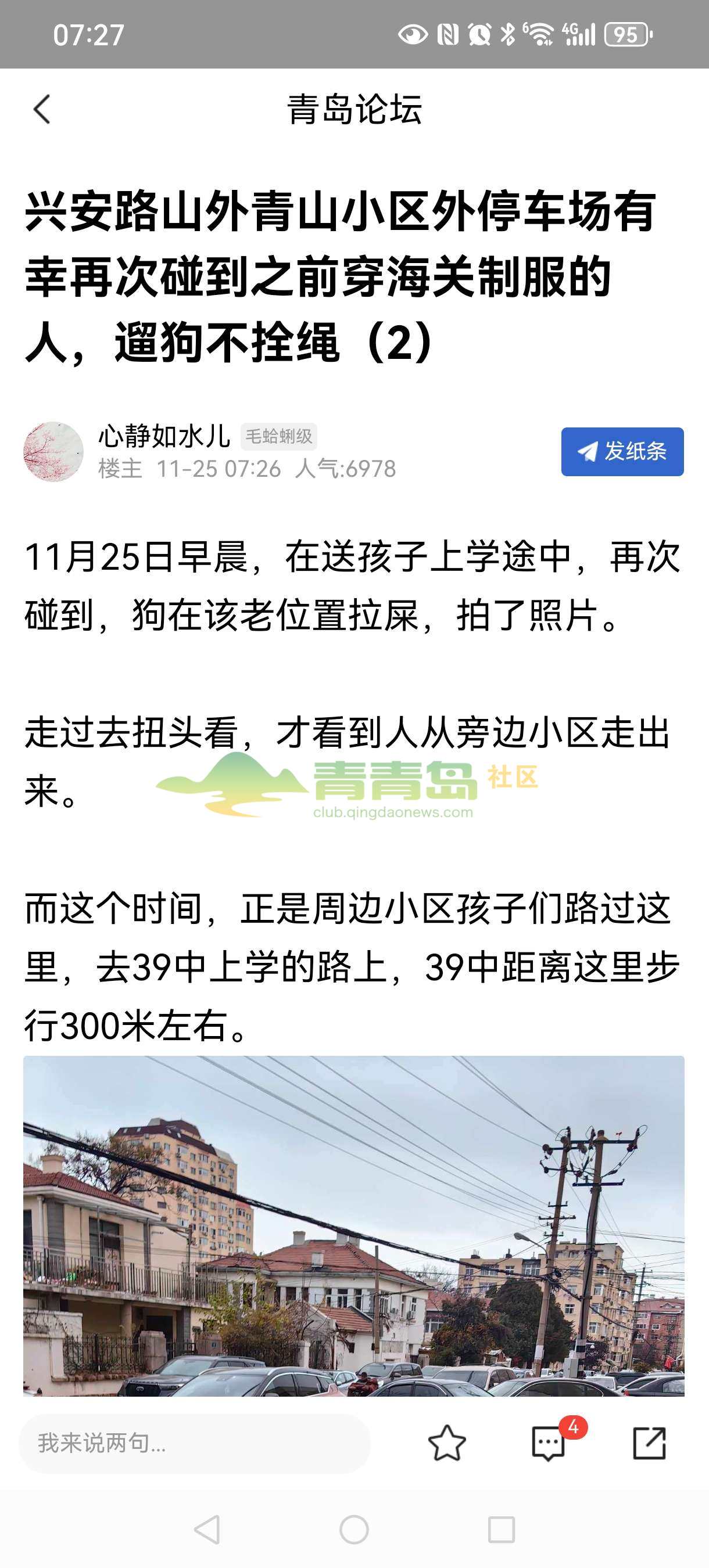The width and height of the screenshot is (709, 1568).
Task: Open the 我来说两句 comment field
Action: click(195, 1443)
